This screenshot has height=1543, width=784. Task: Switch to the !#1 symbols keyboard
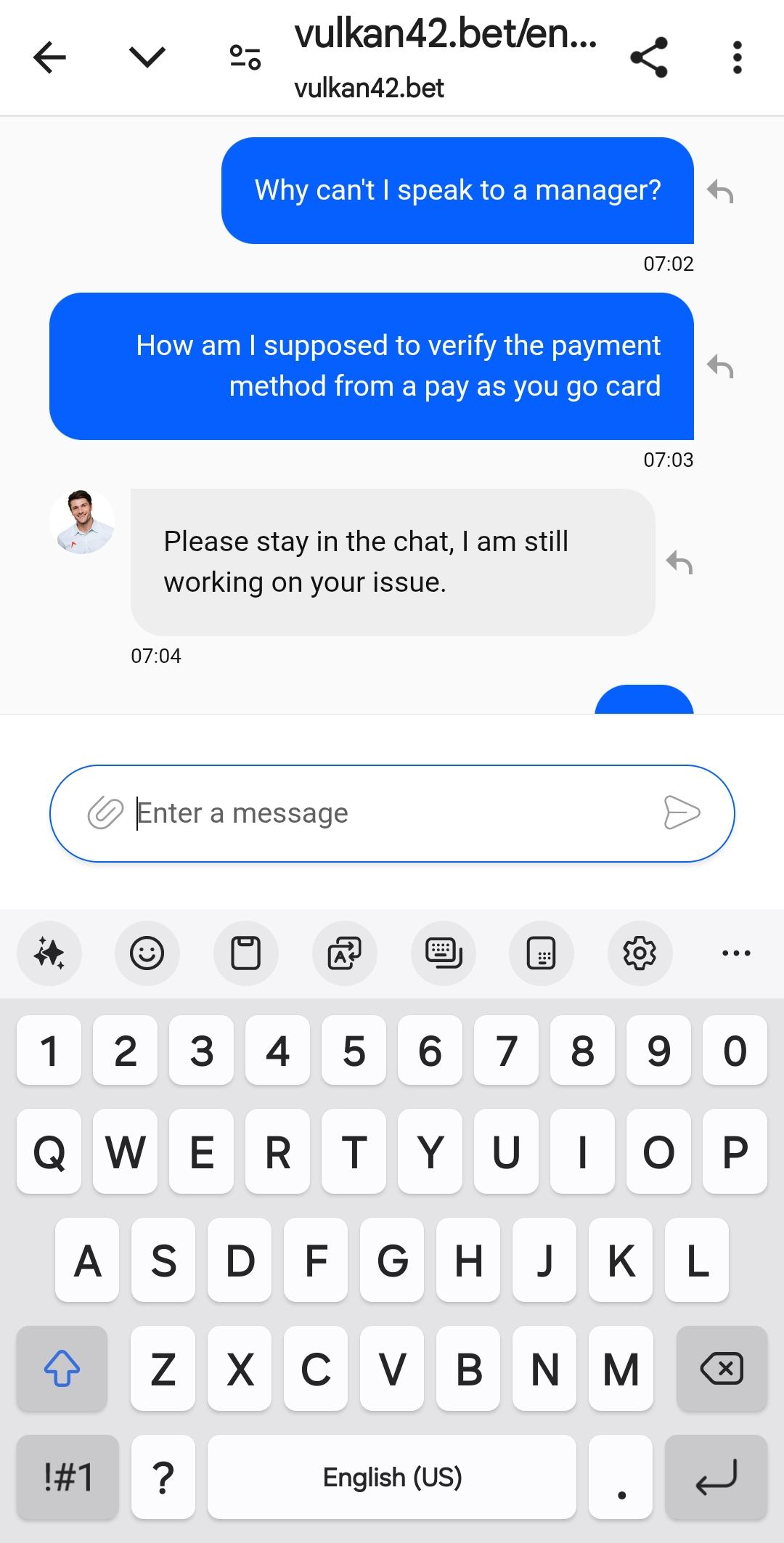pyautogui.click(x=68, y=1478)
